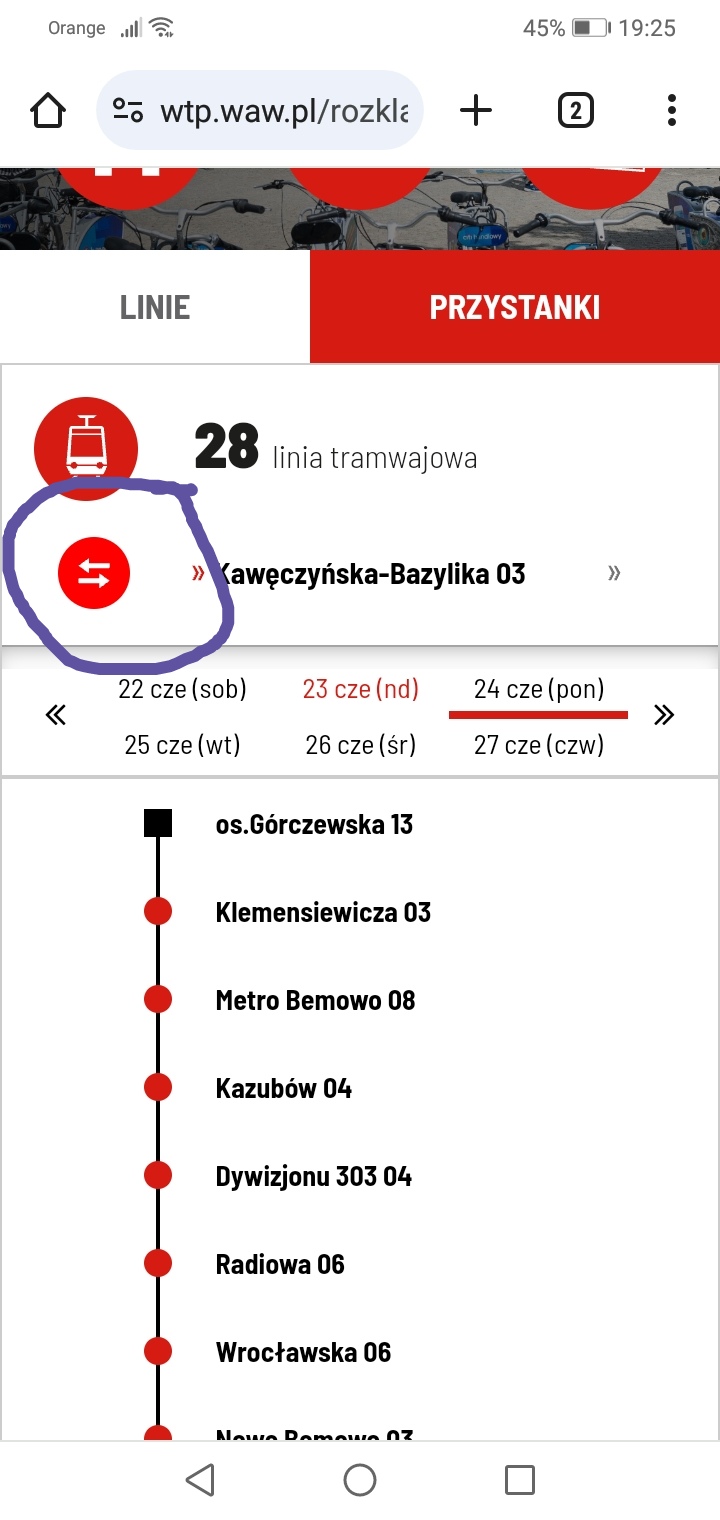The width and height of the screenshot is (720, 1520).
Task: Select date 22 cze (sob)
Action: [182, 689]
